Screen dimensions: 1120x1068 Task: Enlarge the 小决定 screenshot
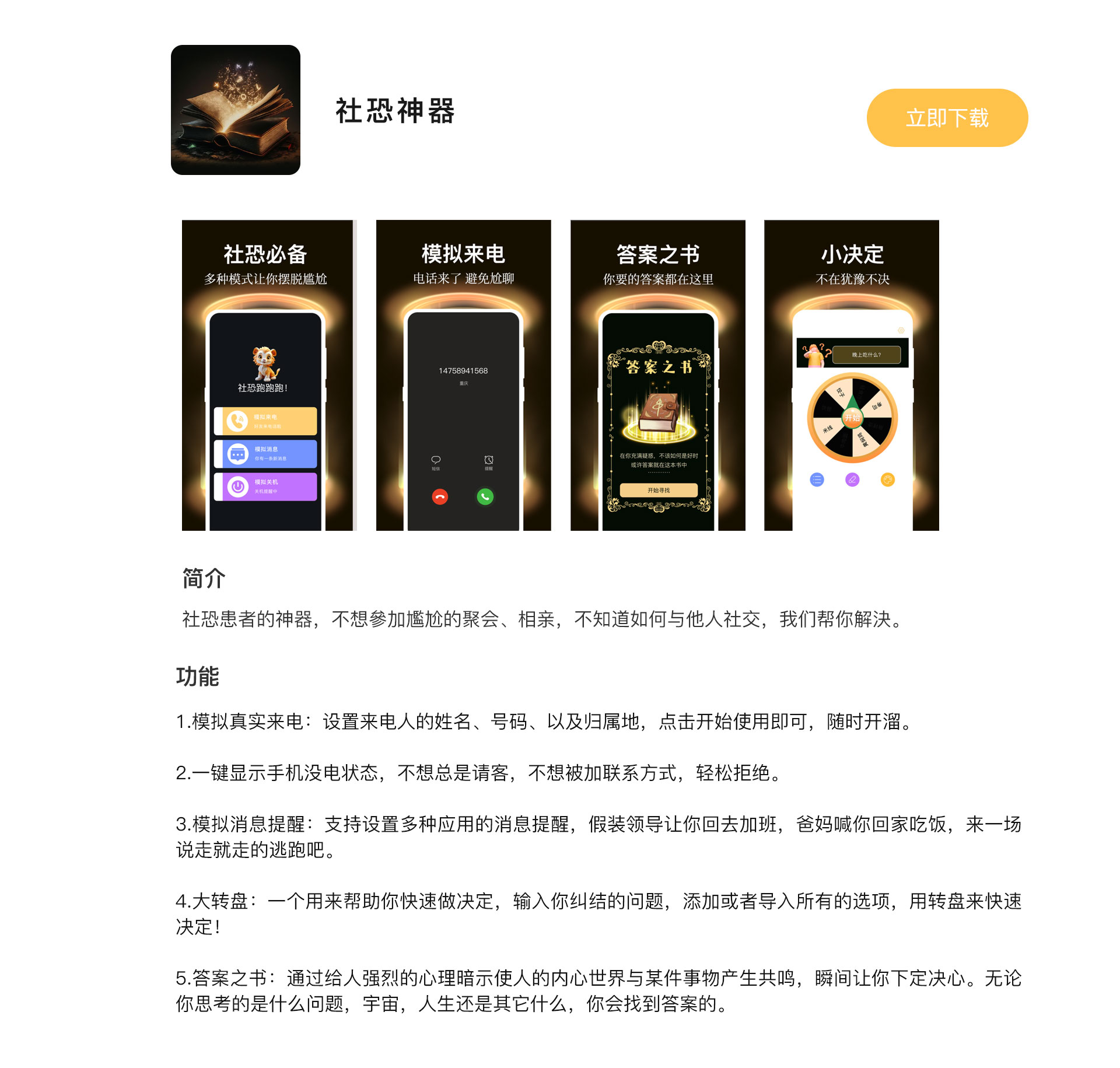coord(851,375)
